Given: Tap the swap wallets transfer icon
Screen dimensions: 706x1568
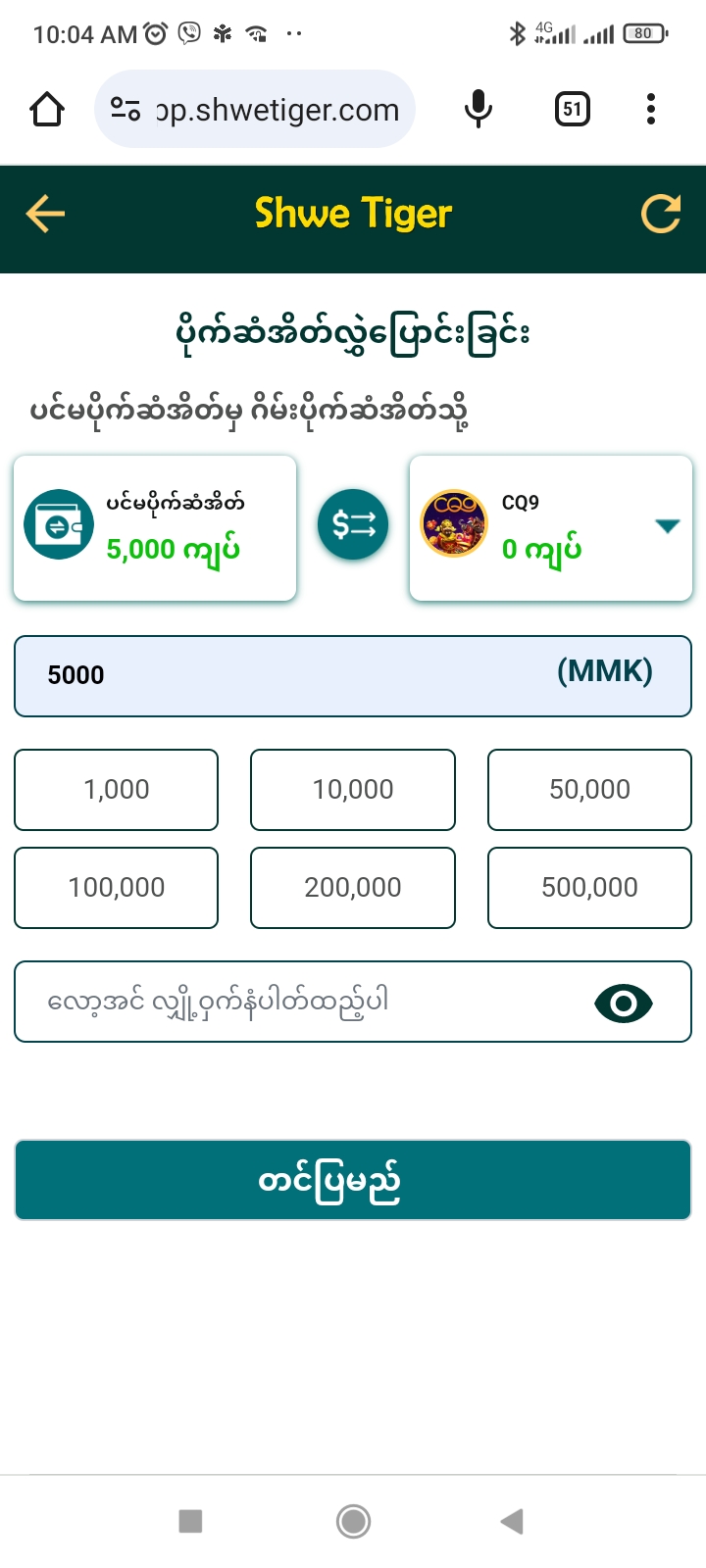Looking at the screenshot, I should pyautogui.click(x=353, y=525).
